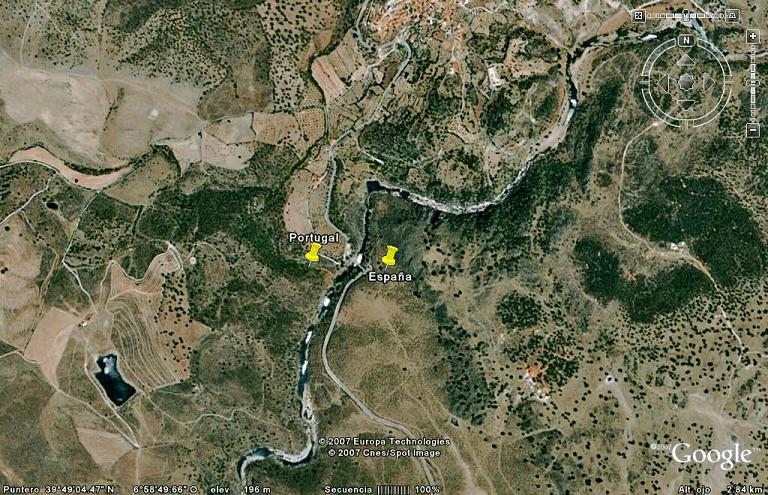Image resolution: width=768 pixels, height=495 pixels.
Task: Zoom in with the plus button
Action: 753,36
